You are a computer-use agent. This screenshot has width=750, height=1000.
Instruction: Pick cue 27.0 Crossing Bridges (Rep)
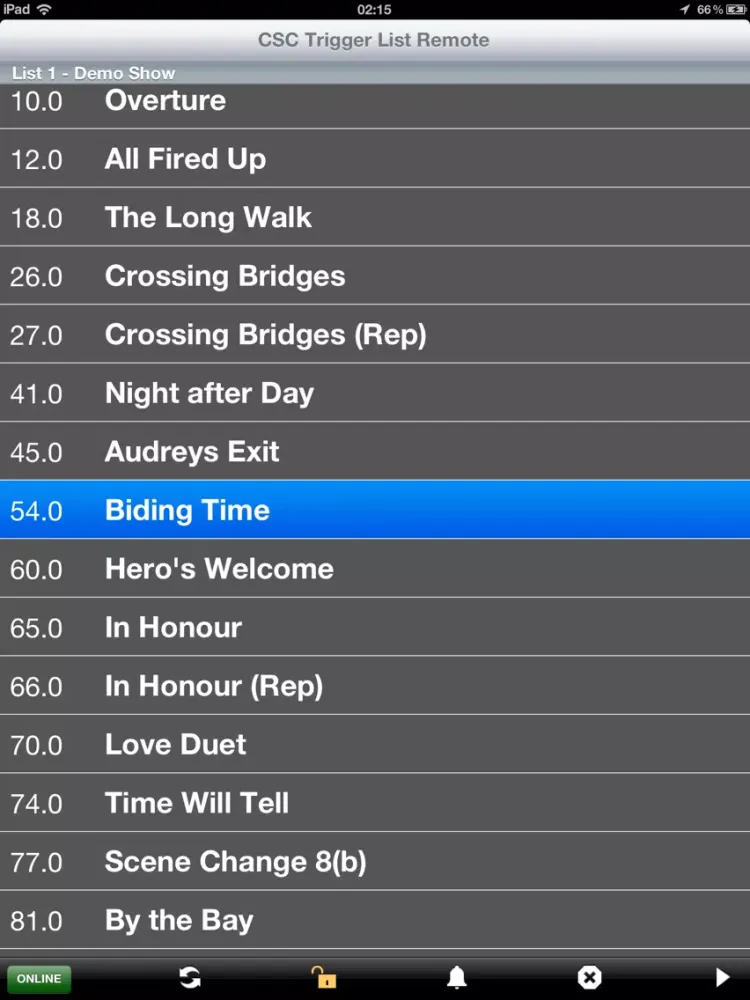point(375,335)
